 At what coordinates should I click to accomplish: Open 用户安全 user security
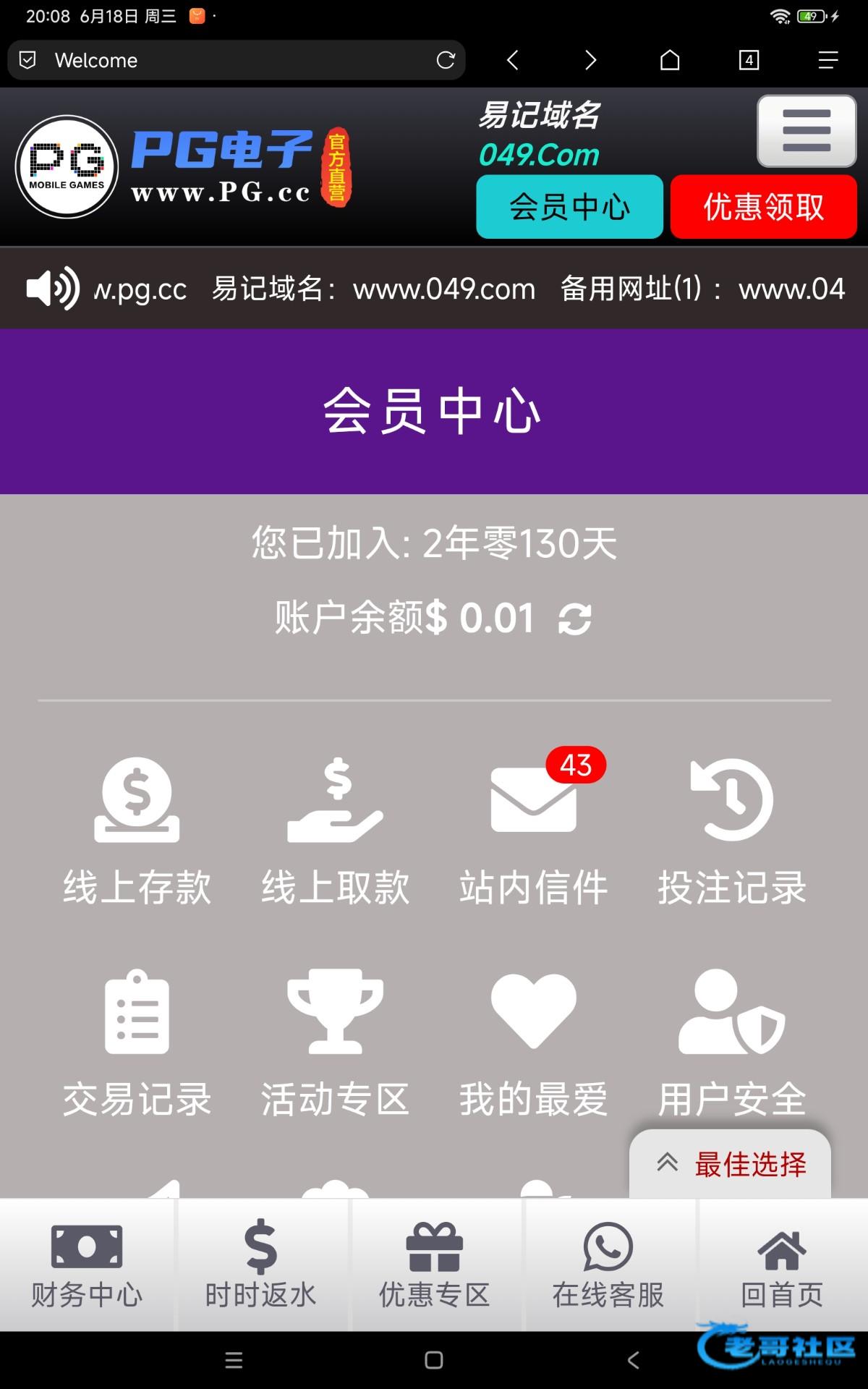click(731, 1043)
